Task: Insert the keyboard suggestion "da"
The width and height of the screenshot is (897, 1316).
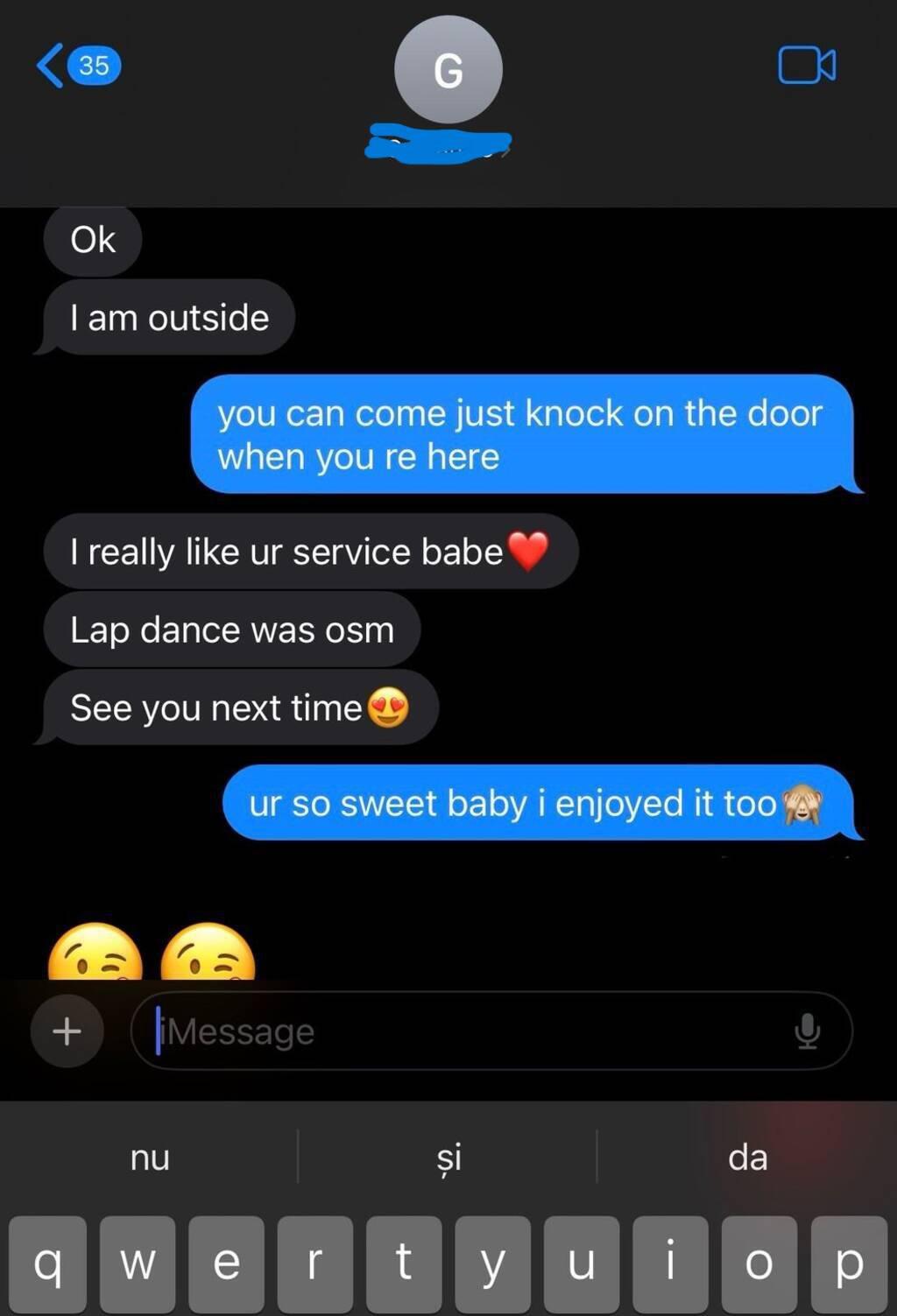Action: (x=747, y=1158)
